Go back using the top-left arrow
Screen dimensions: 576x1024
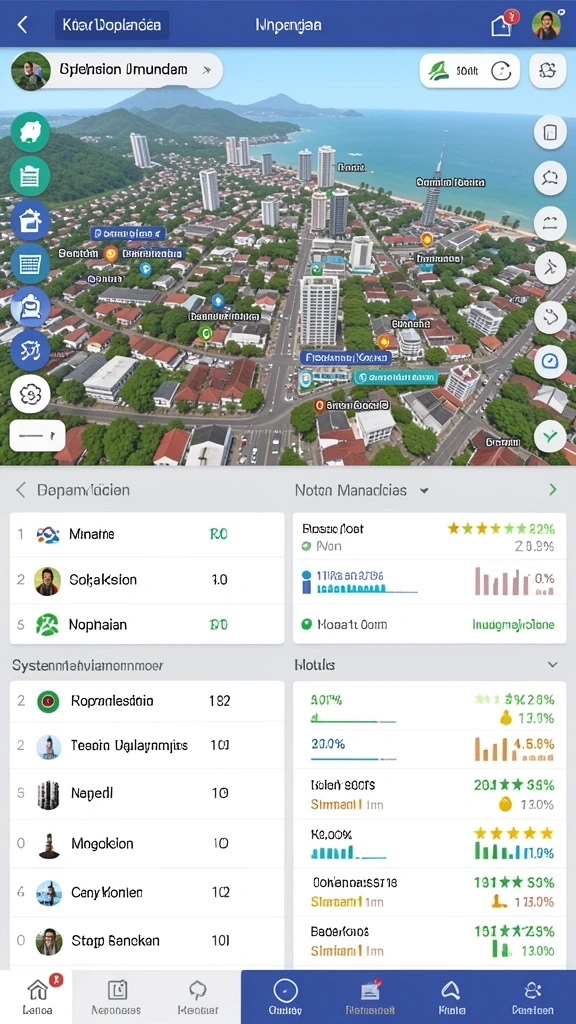pos(22,25)
